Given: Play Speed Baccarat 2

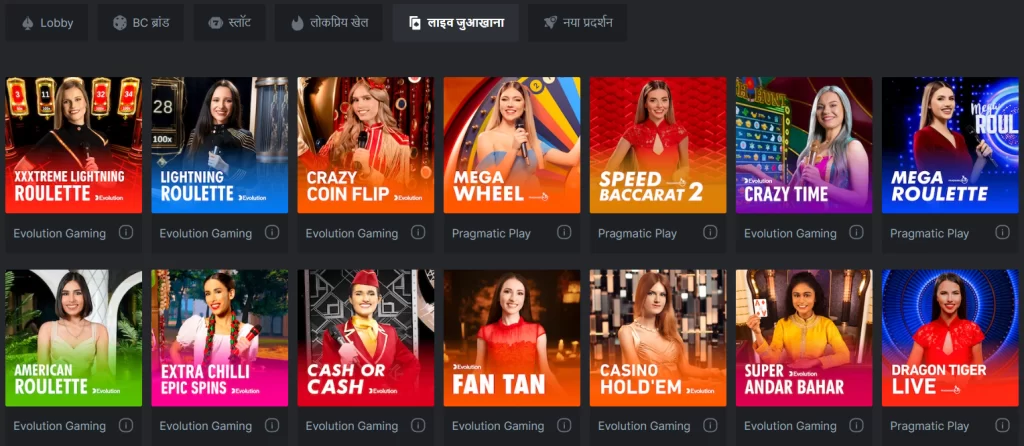Looking at the screenshot, I should 657,145.
